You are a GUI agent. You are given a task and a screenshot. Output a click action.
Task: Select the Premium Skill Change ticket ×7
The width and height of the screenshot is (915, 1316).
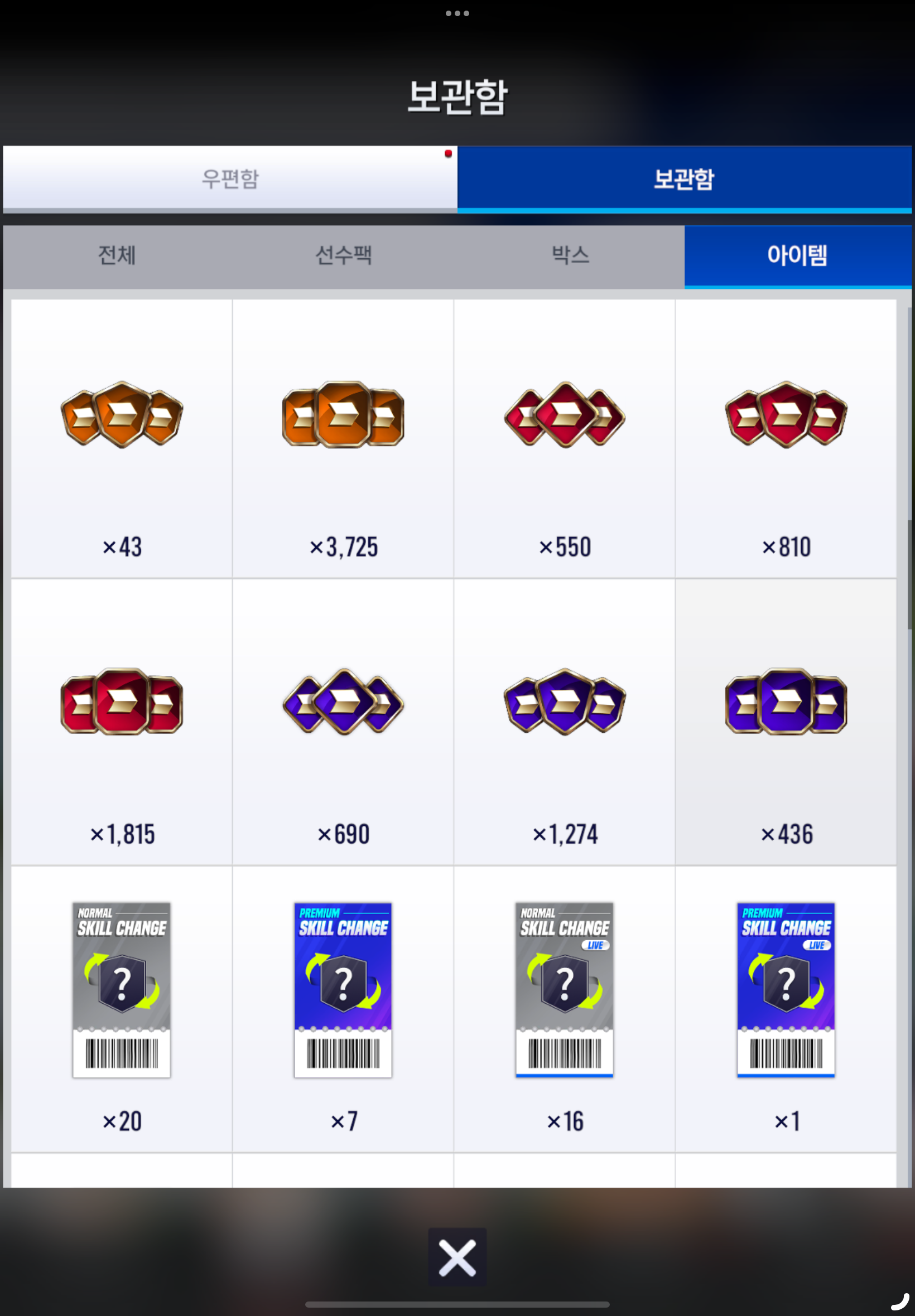point(343,1008)
